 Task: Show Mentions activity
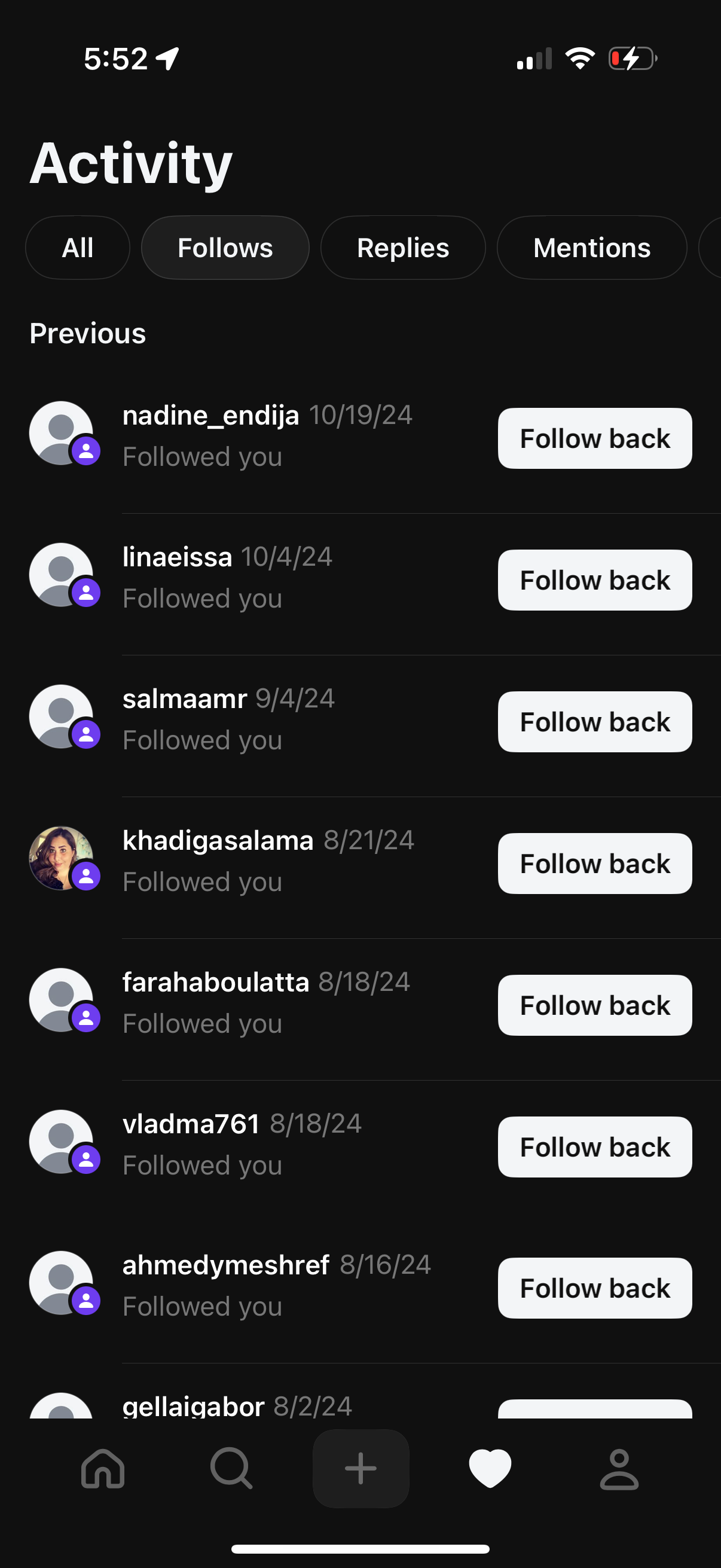591,248
